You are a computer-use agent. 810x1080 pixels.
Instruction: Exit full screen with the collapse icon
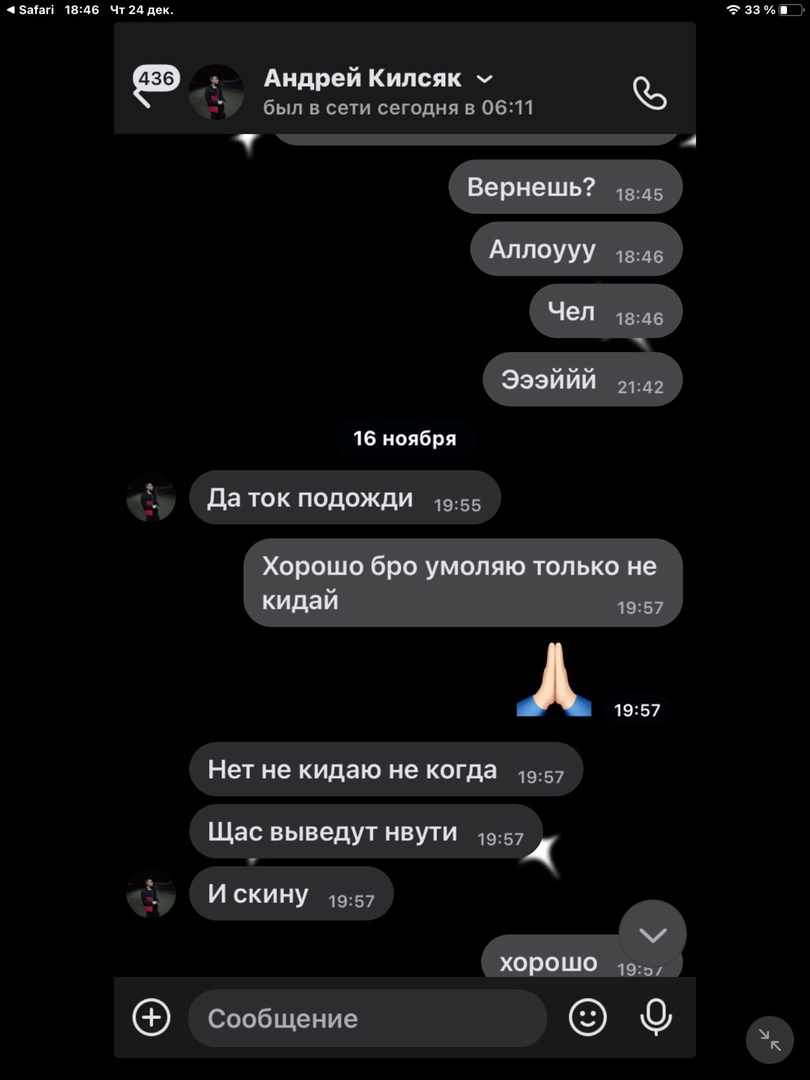[x=769, y=1039]
